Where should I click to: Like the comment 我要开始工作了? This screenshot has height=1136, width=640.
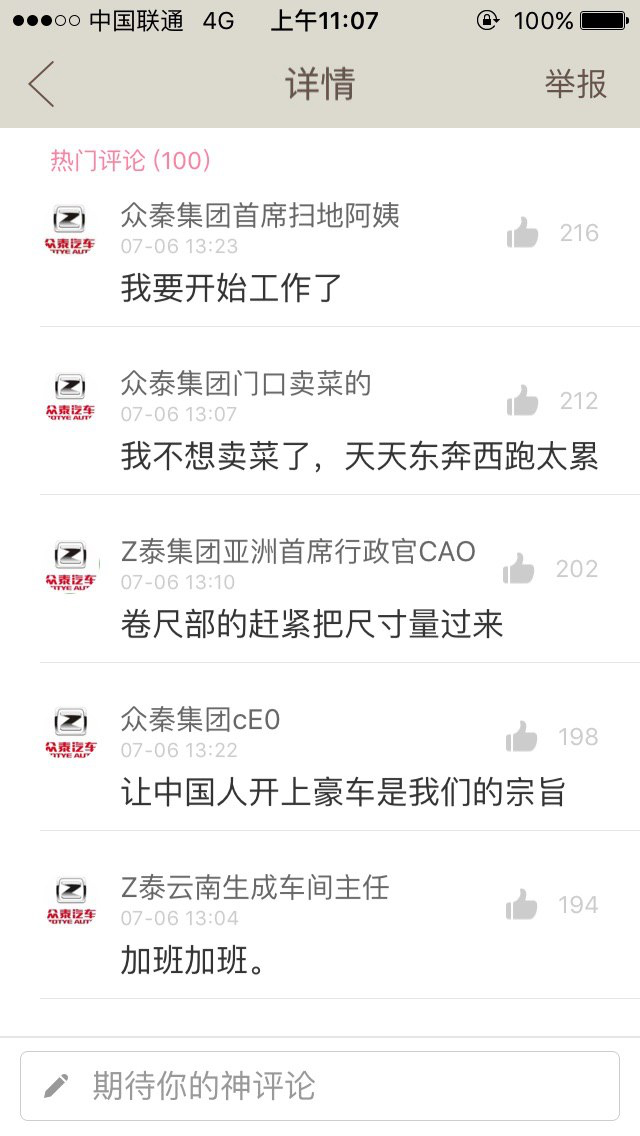pyautogui.click(x=522, y=234)
